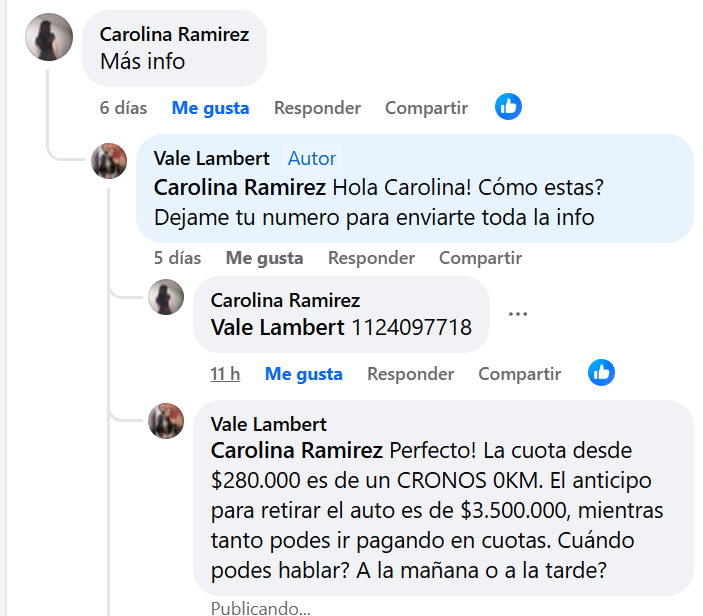Reply to Vale Lambert's 'Dejame tu numero' comment
The width and height of the screenshot is (703, 616).
pyautogui.click(x=371, y=258)
